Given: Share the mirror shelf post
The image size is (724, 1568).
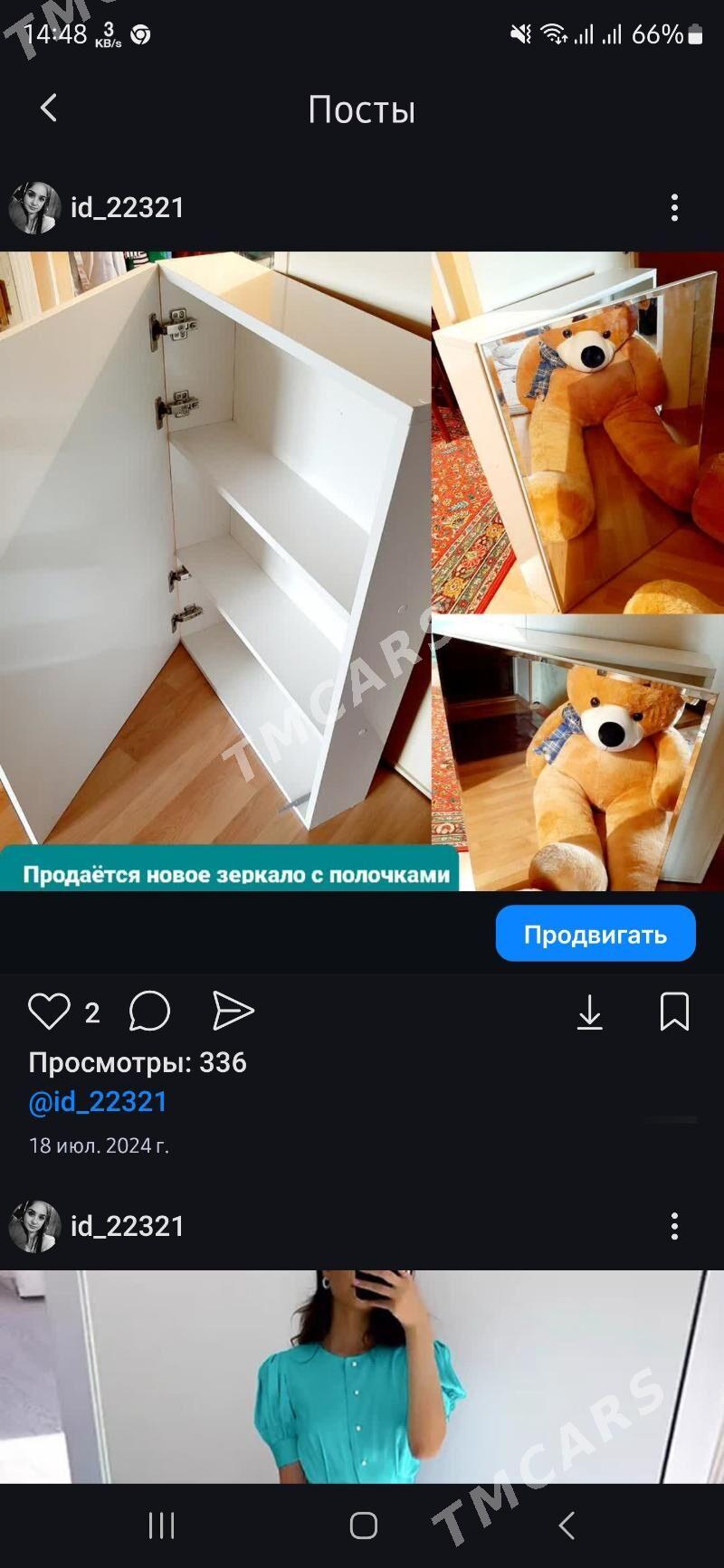Looking at the screenshot, I should click(233, 1012).
